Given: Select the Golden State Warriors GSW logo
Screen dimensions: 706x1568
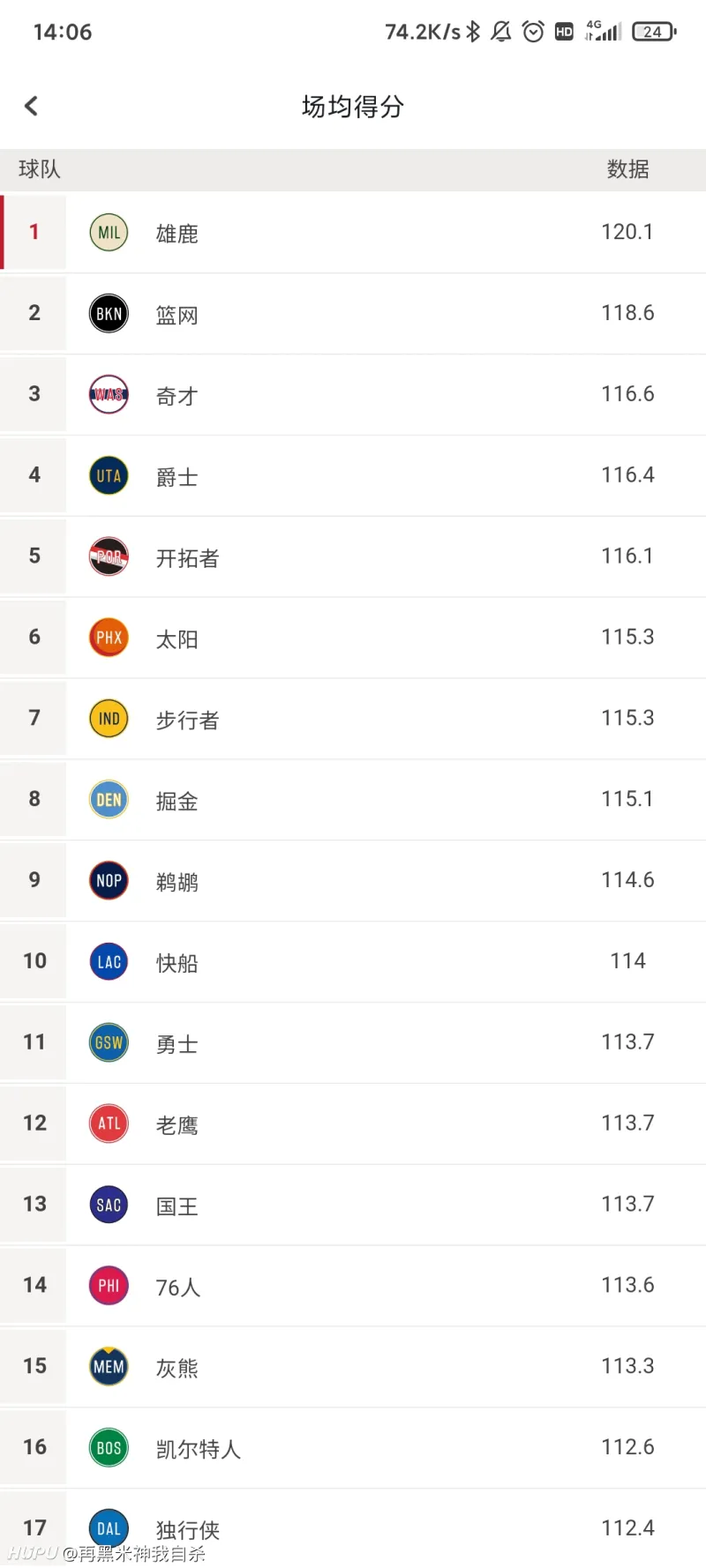Looking at the screenshot, I should click(108, 1042).
